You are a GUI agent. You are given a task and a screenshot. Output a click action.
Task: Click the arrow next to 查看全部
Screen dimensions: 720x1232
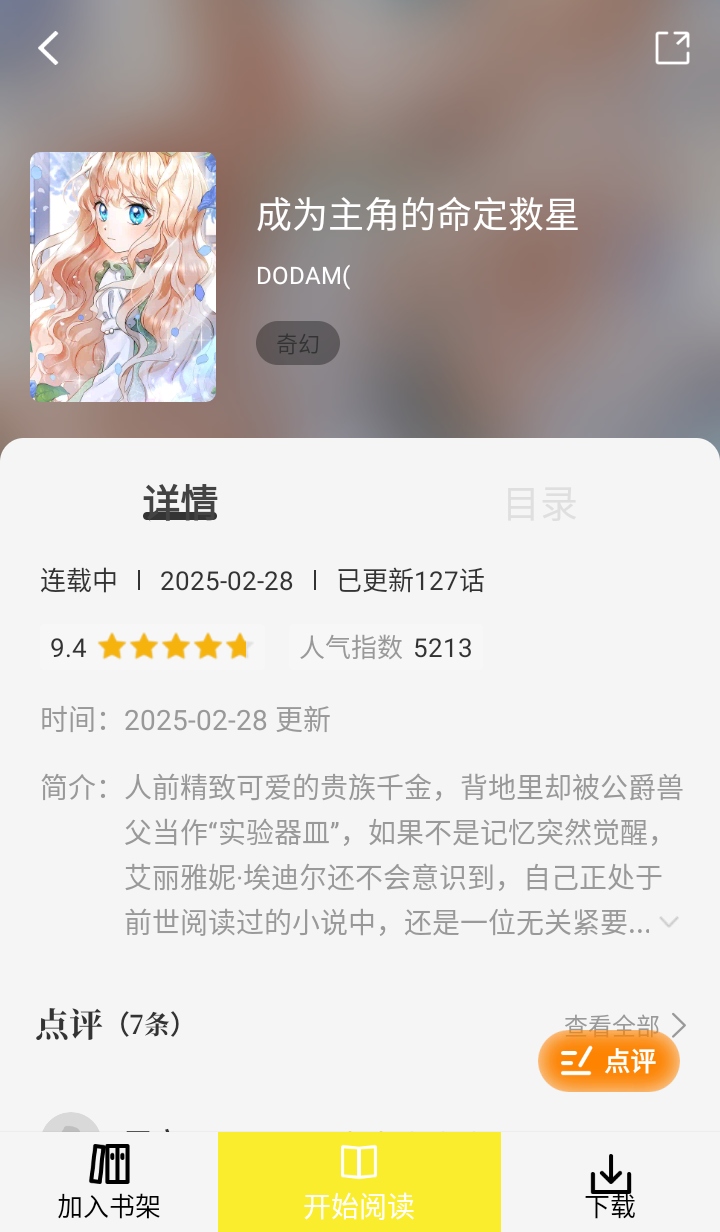679,1025
